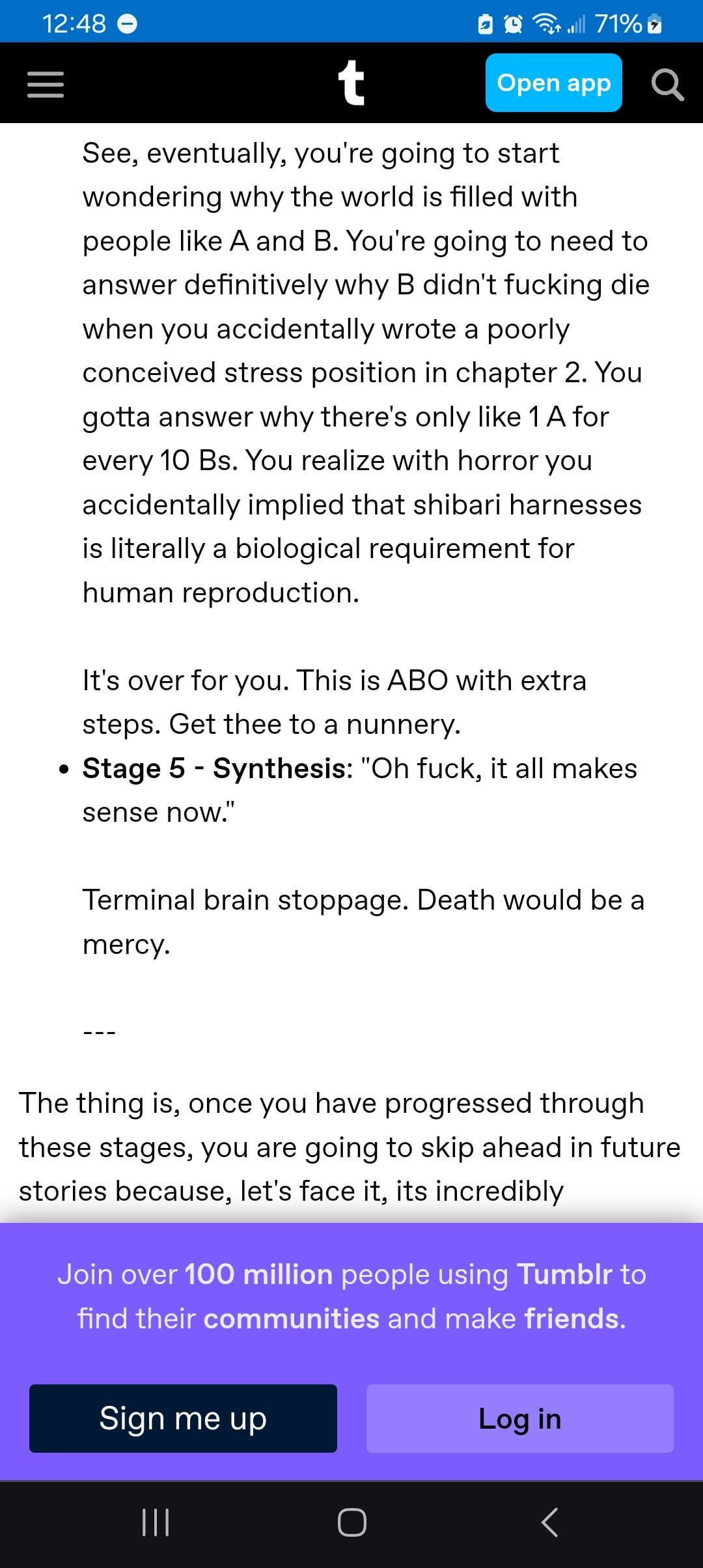
Task: Tap the Tumblr logo to go home
Action: [x=351, y=83]
